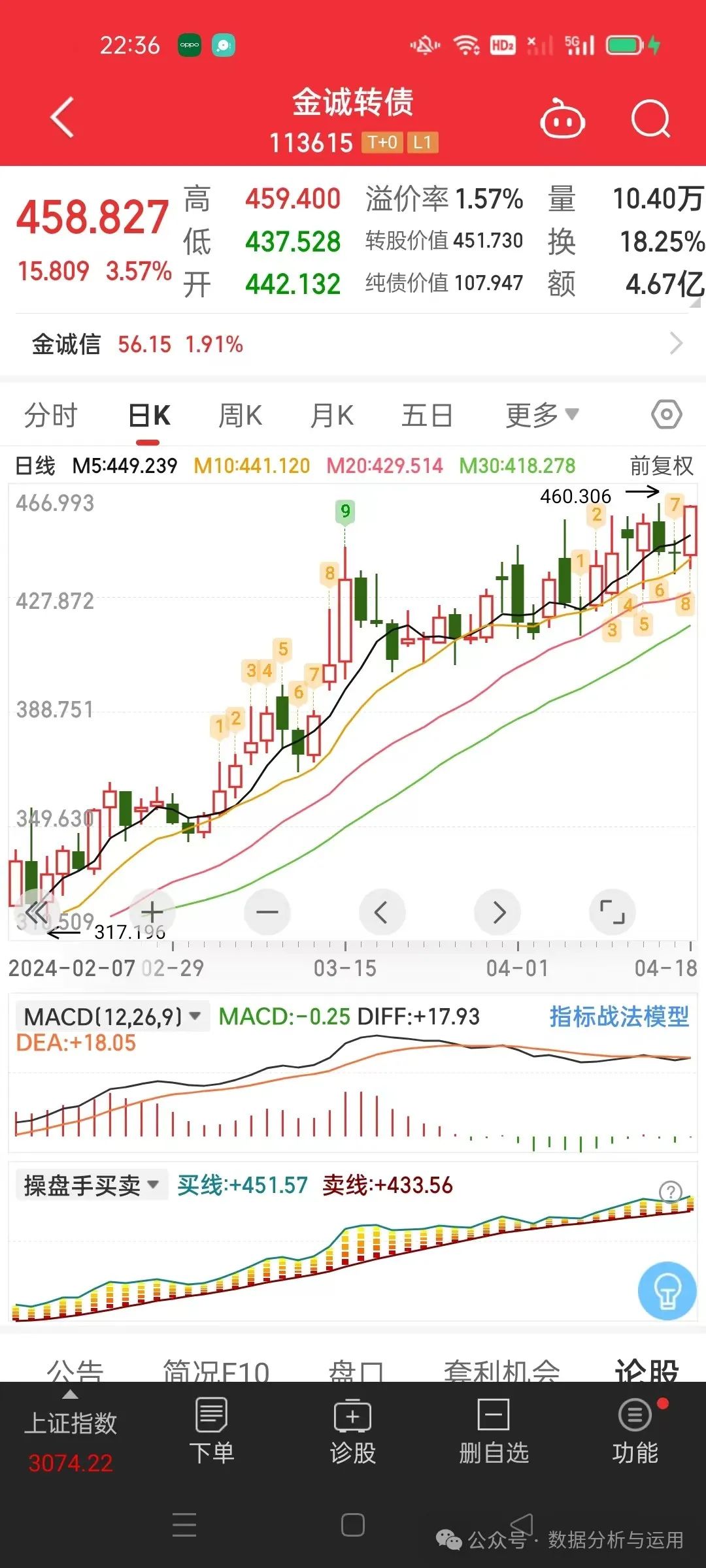Open the 指标战法模型 link
Screen dimensions: 706x1568
click(618, 1017)
